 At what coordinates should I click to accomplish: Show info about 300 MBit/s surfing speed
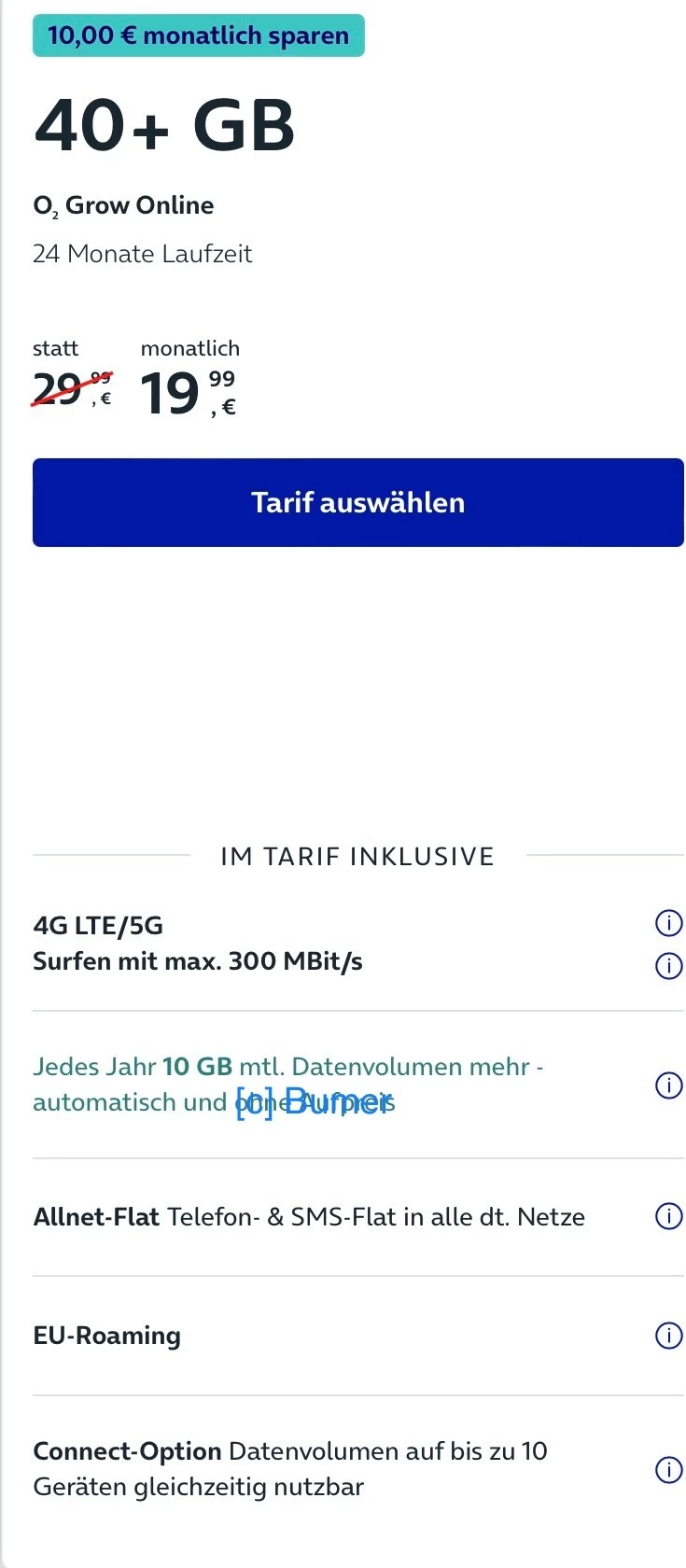(668, 966)
